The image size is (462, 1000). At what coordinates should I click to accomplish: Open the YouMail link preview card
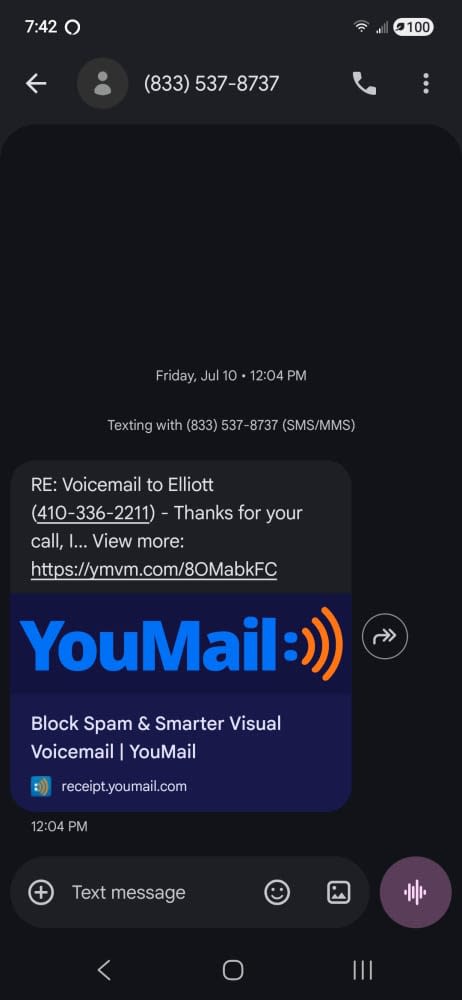pyautogui.click(x=181, y=702)
